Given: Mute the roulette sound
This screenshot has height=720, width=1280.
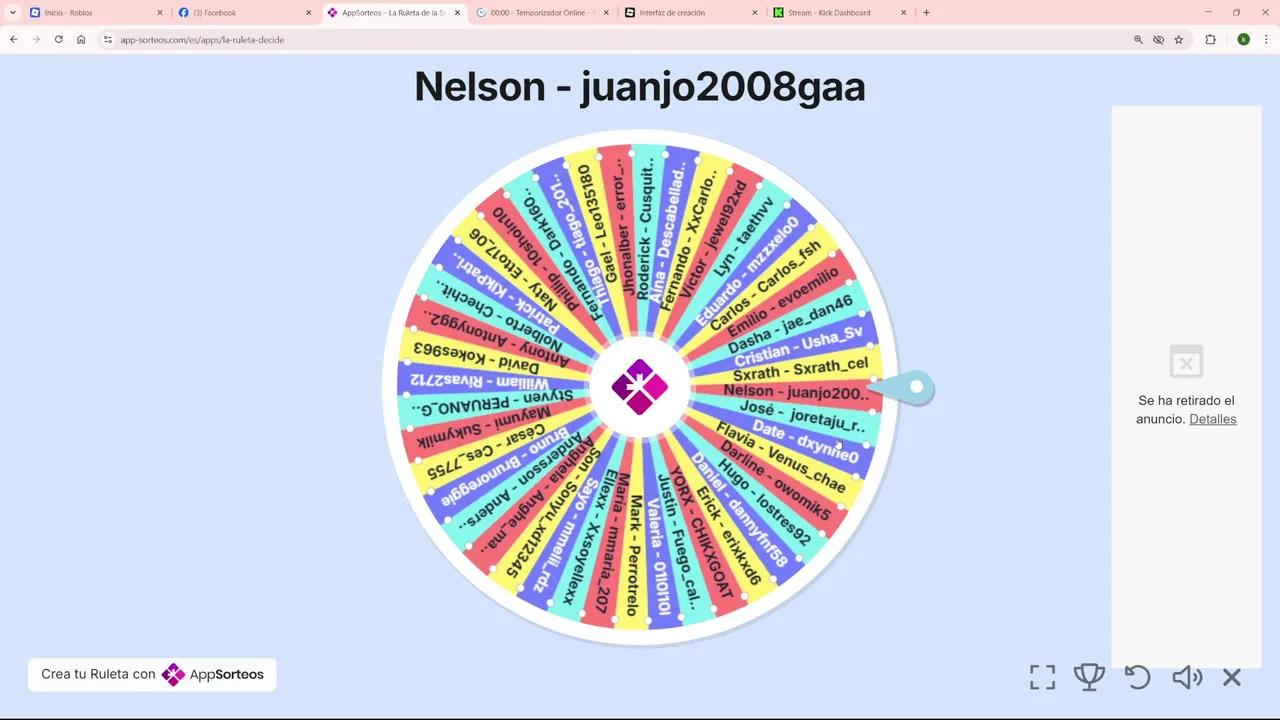Looking at the screenshot, I should click(1186, 677).
